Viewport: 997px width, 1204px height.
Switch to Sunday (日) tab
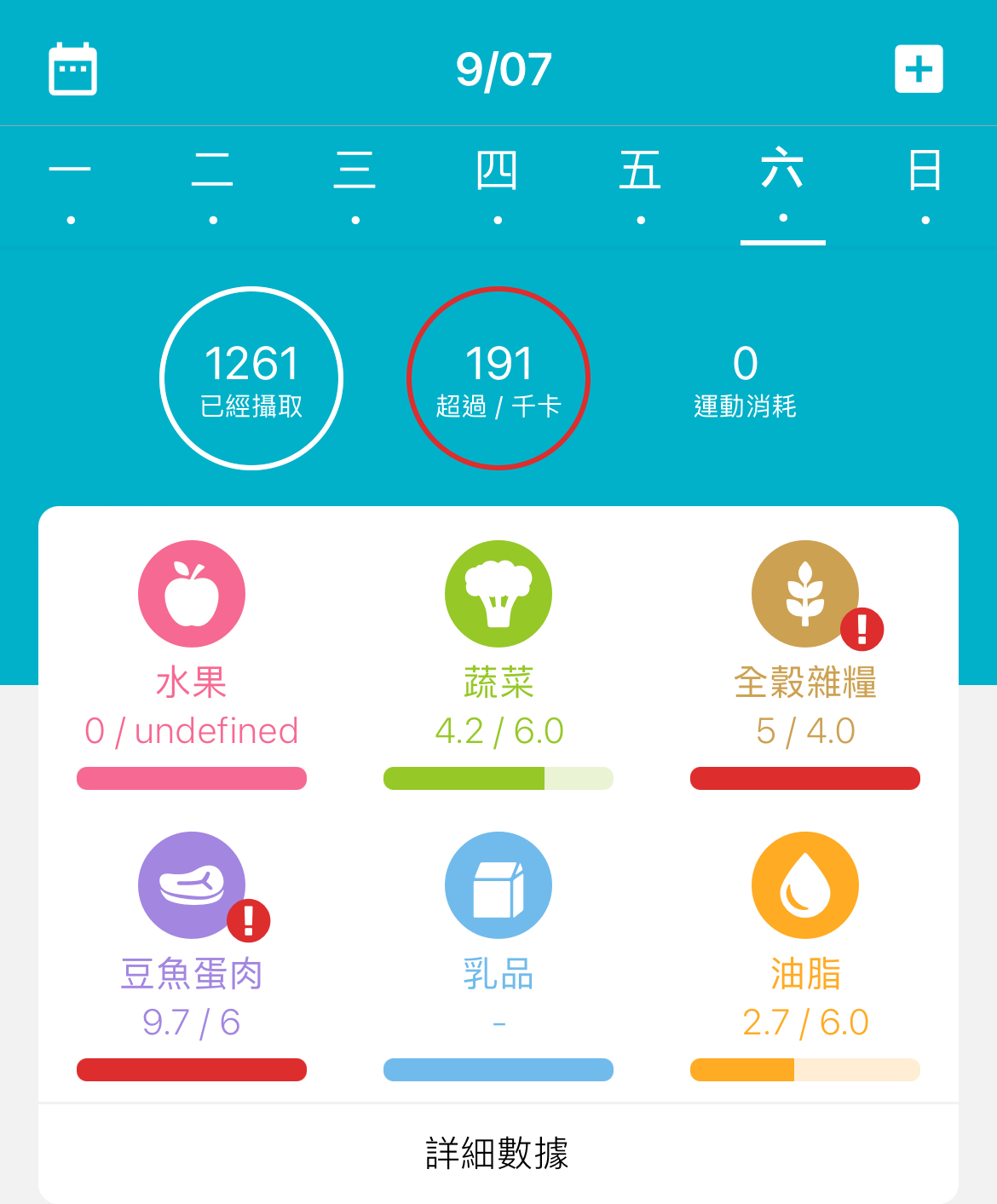coord(925,183)
